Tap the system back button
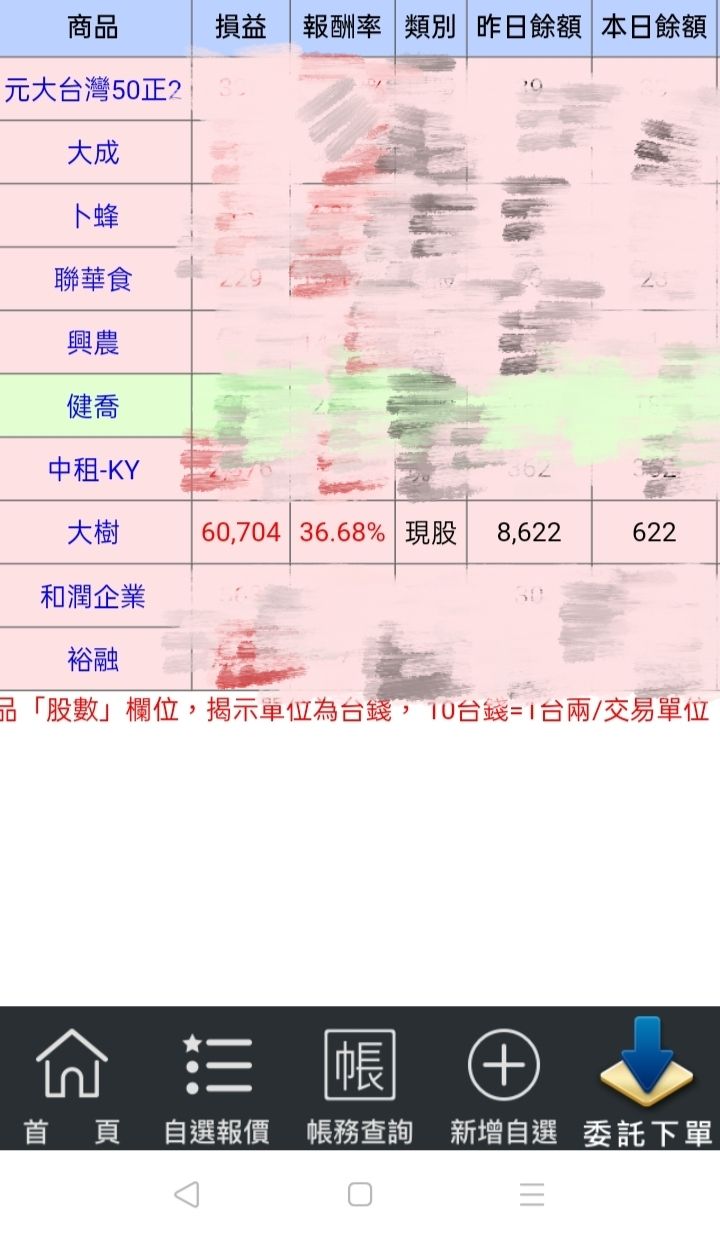 (x=186, y=1194)
